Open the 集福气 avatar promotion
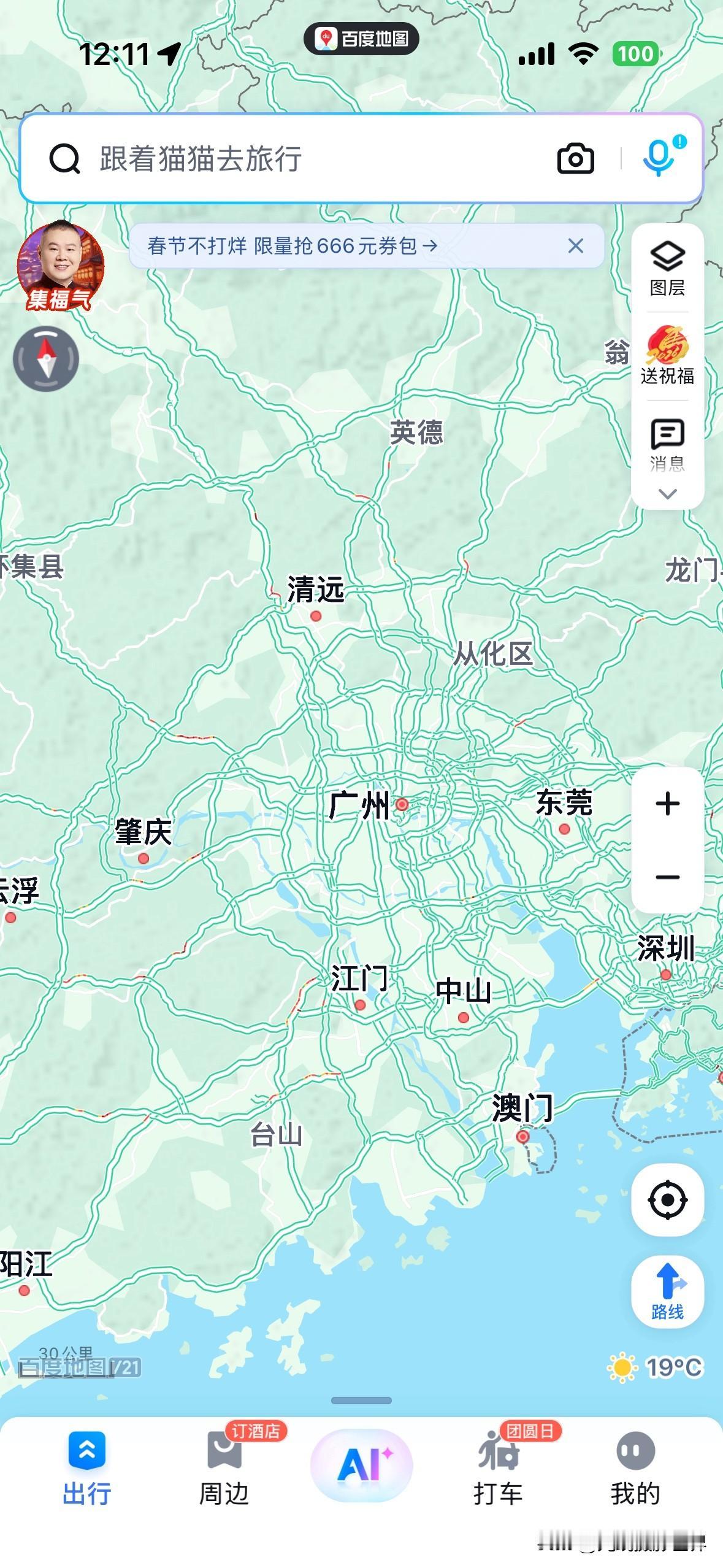Viewport: 723px width, 1568px height. [x=60, y=266]
